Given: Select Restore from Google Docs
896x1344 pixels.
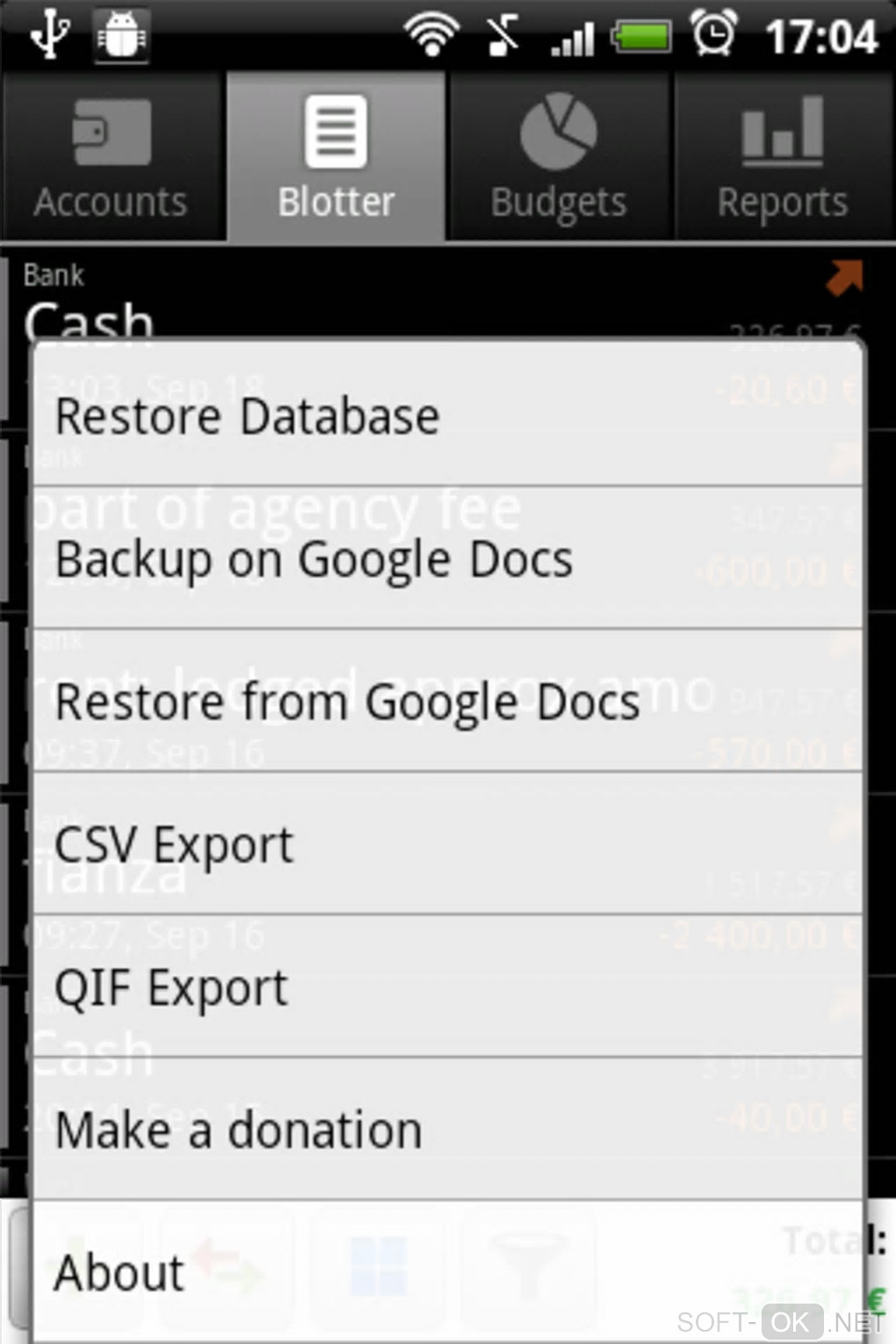Looking at the screenshot, I should pyautogui.click(x=448, y=701).
